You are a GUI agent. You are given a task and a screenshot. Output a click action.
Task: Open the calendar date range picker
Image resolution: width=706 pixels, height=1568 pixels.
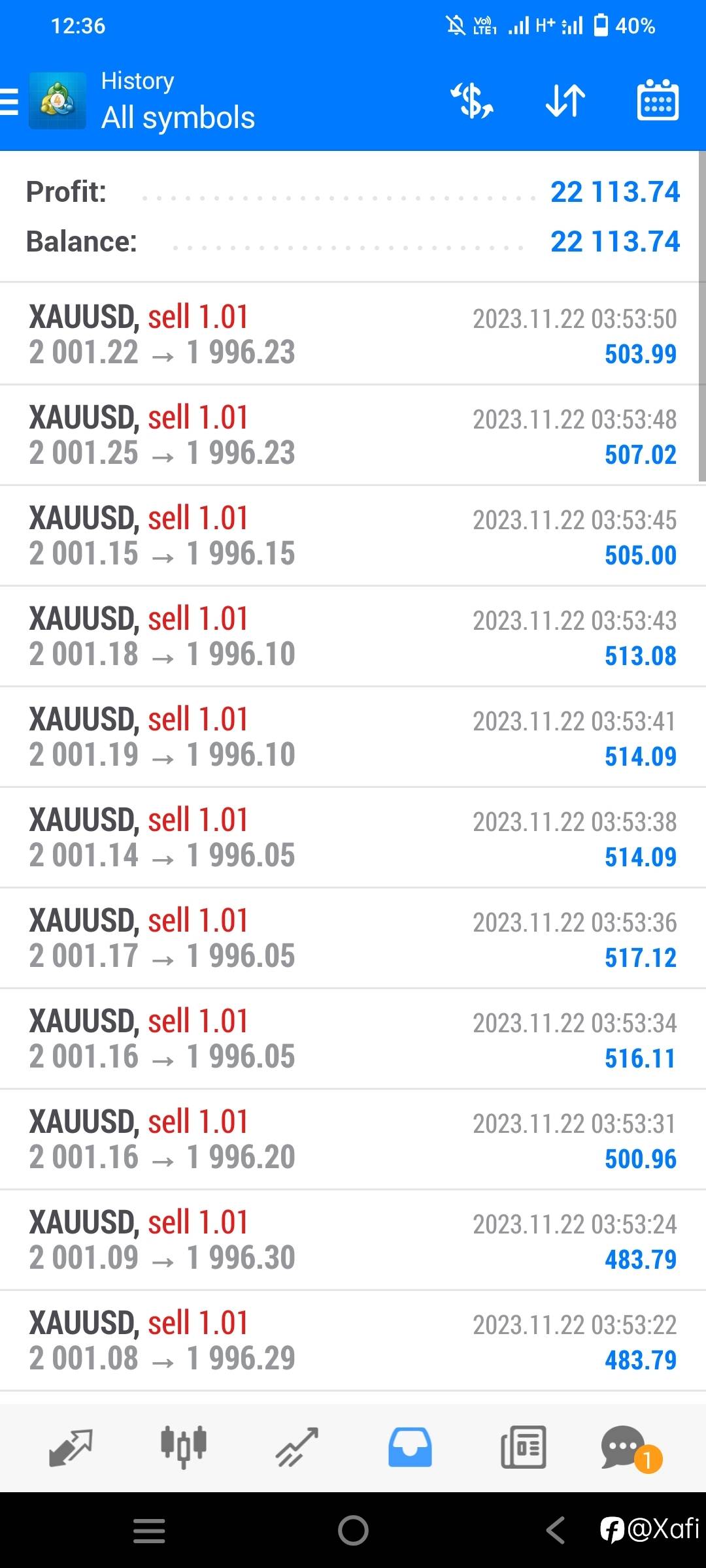pos(658,101)
